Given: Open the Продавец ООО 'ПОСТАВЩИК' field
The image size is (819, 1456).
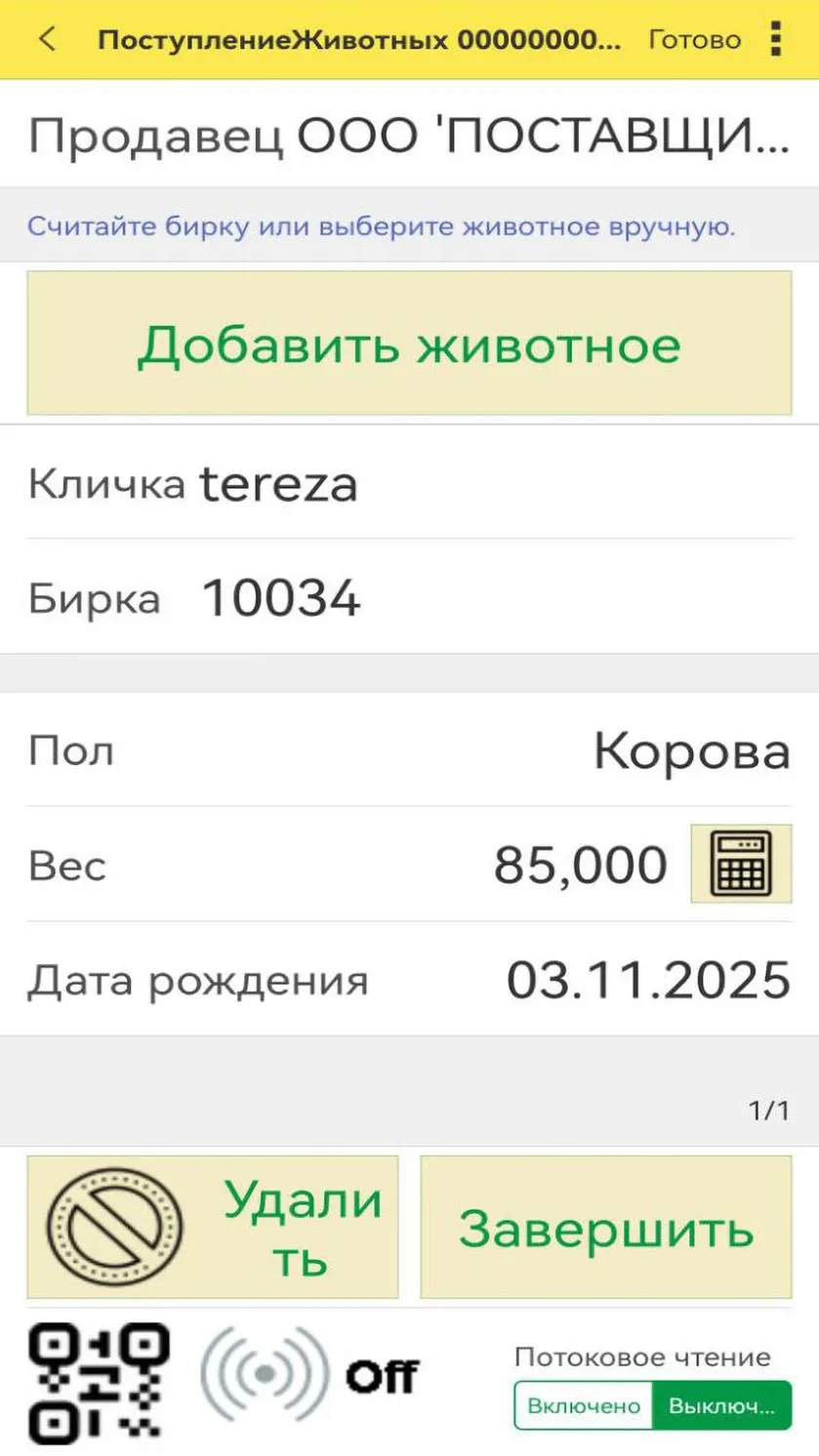Looking at the screenshot, I should pos(409,135).
